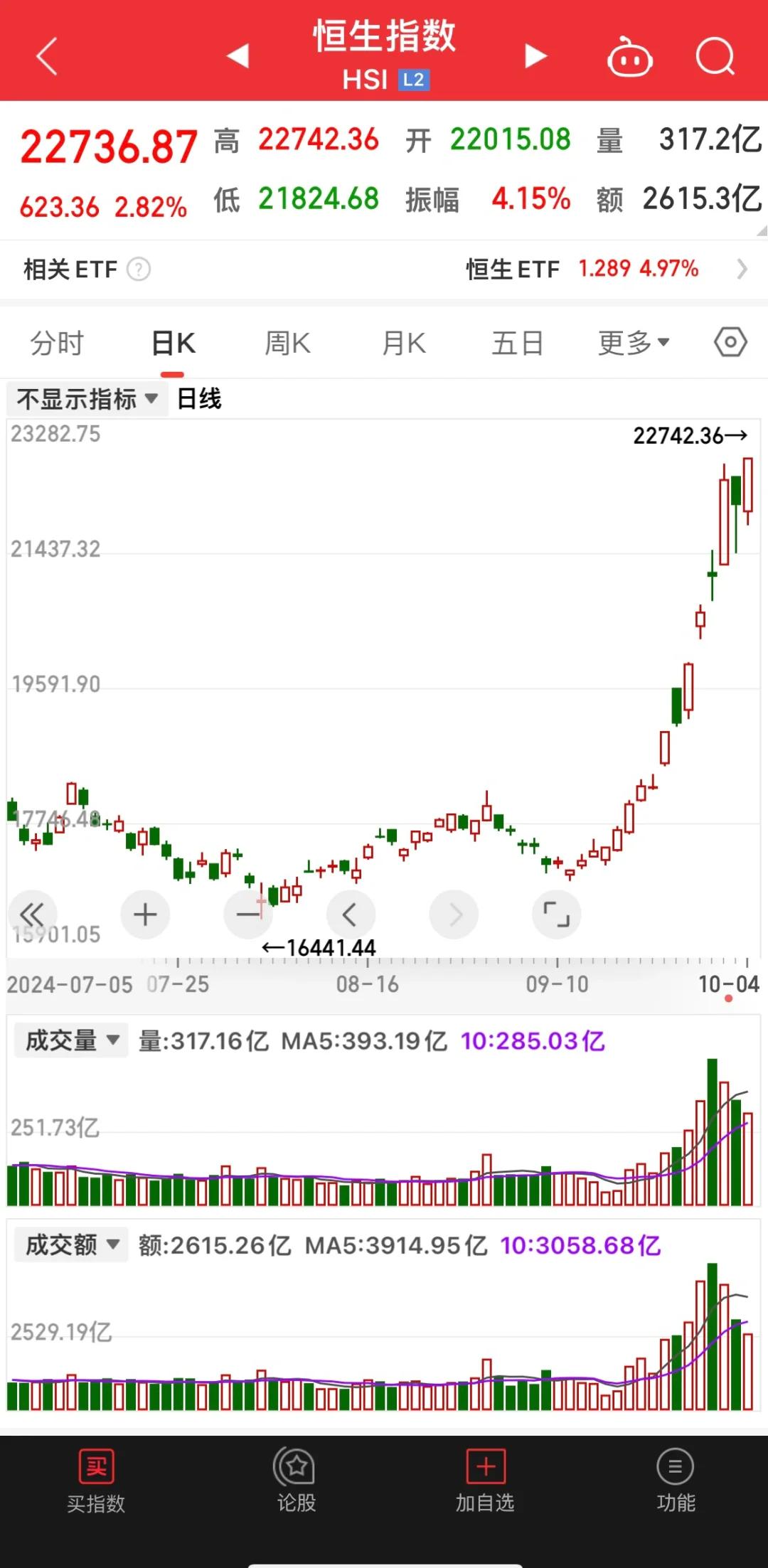Open the 更多 period dropdown
This screenshot has height=1568, width=768.
(631, 342)
